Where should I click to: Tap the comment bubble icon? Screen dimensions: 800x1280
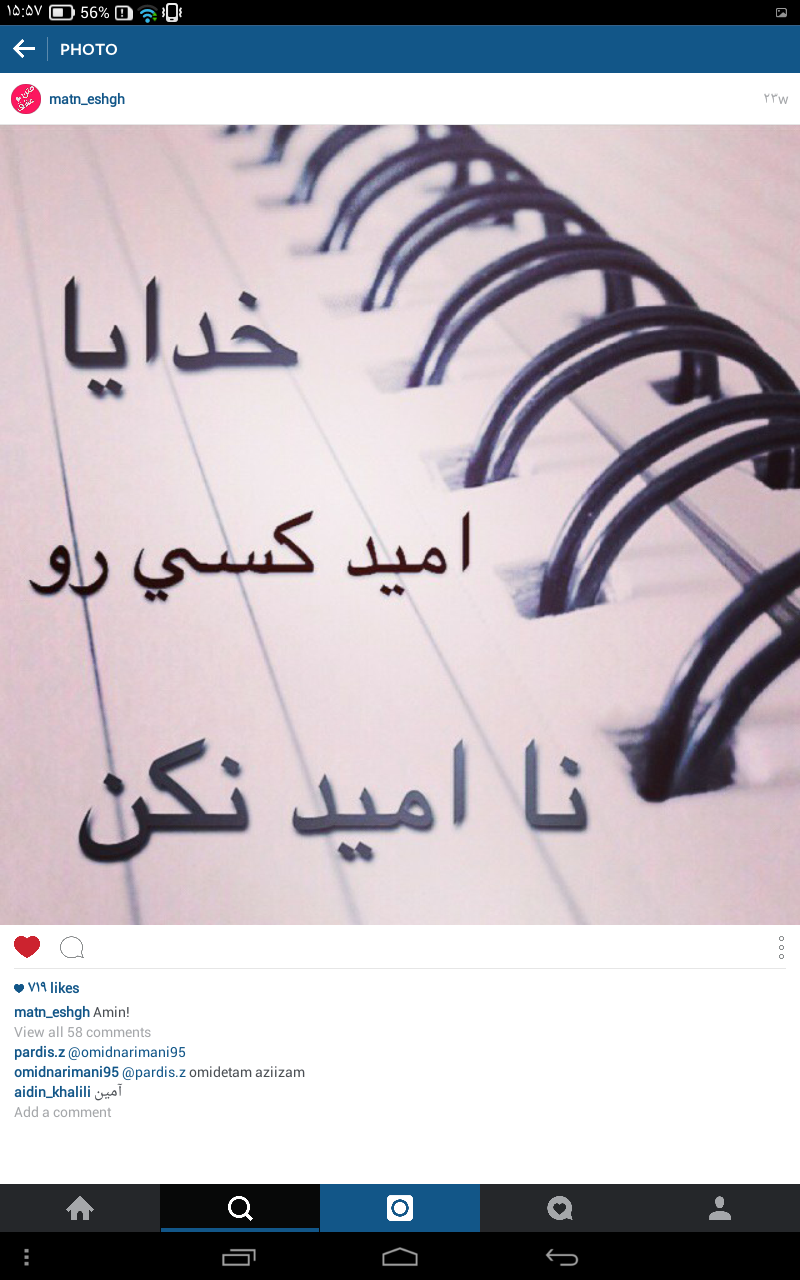coord(72,947)
